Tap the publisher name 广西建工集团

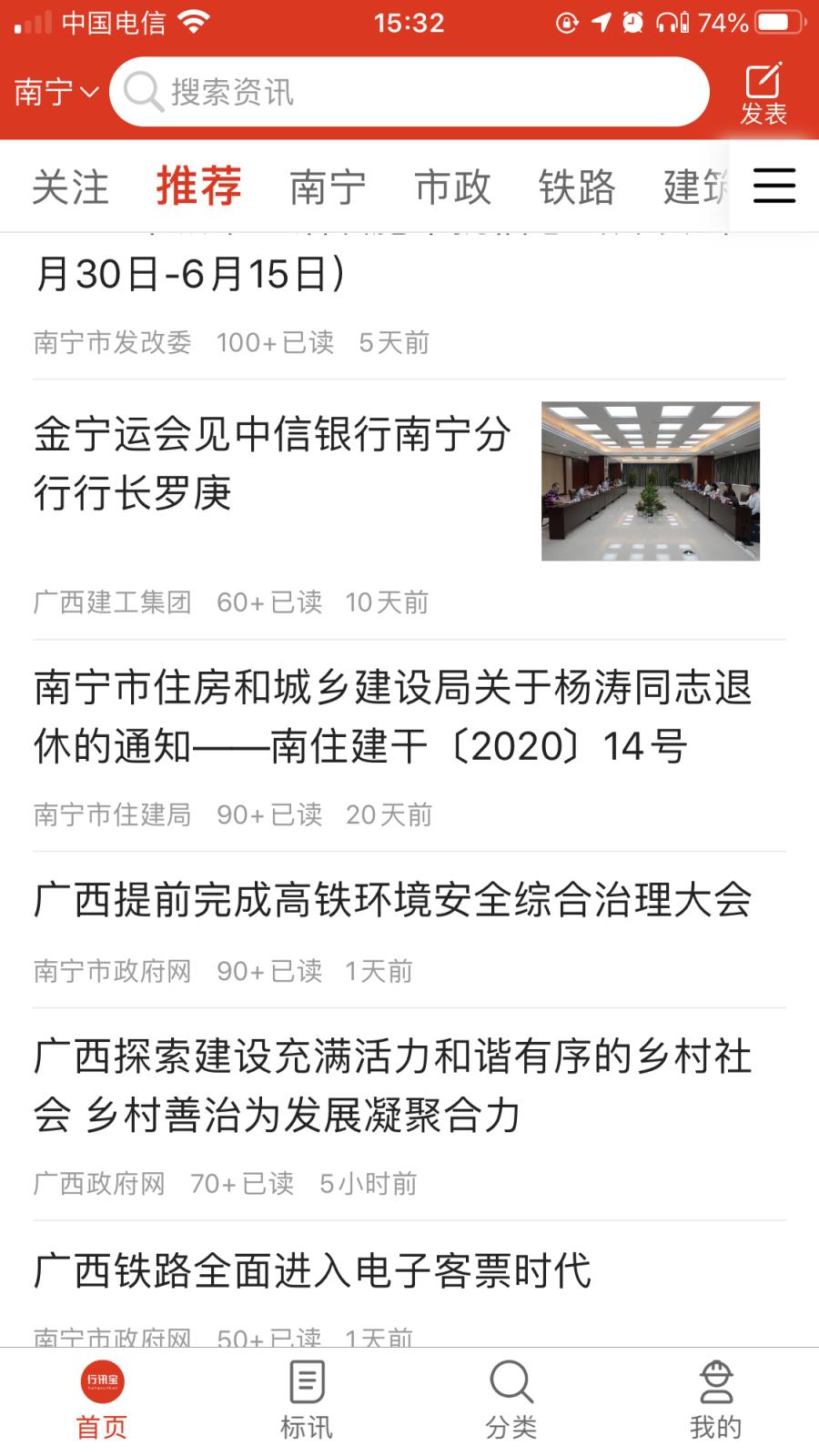(x=111, y=602)
